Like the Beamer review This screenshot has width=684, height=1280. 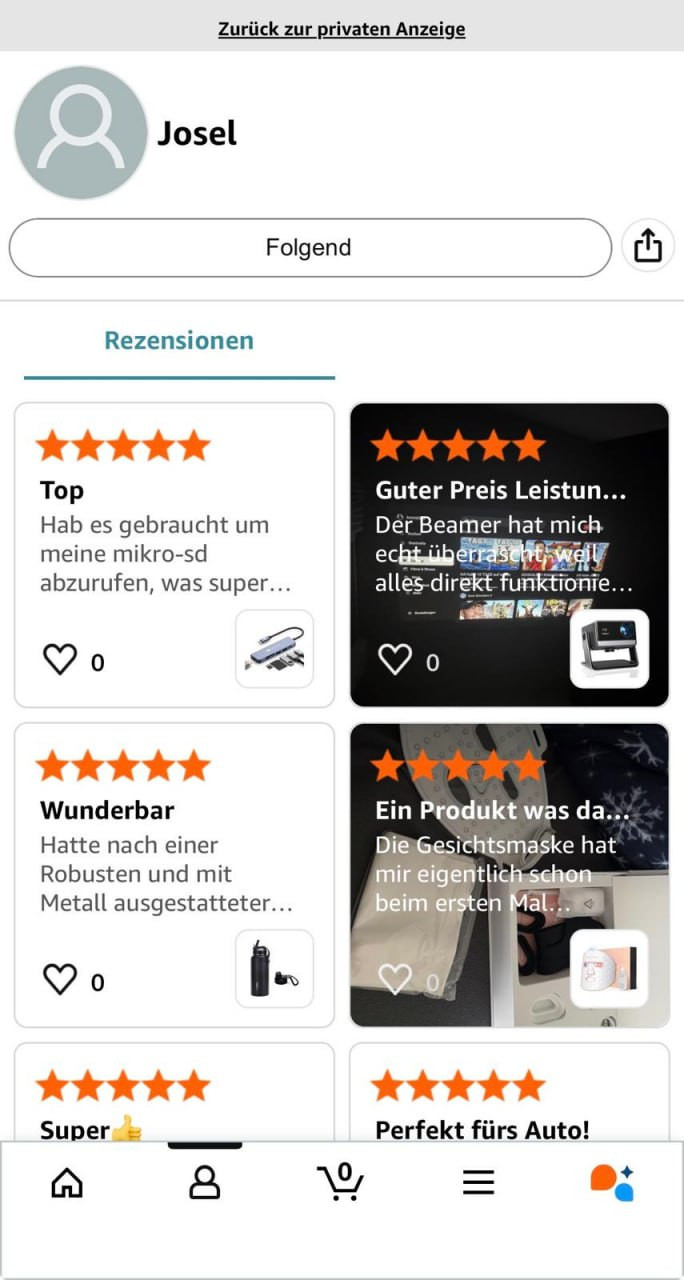point(395,660)
